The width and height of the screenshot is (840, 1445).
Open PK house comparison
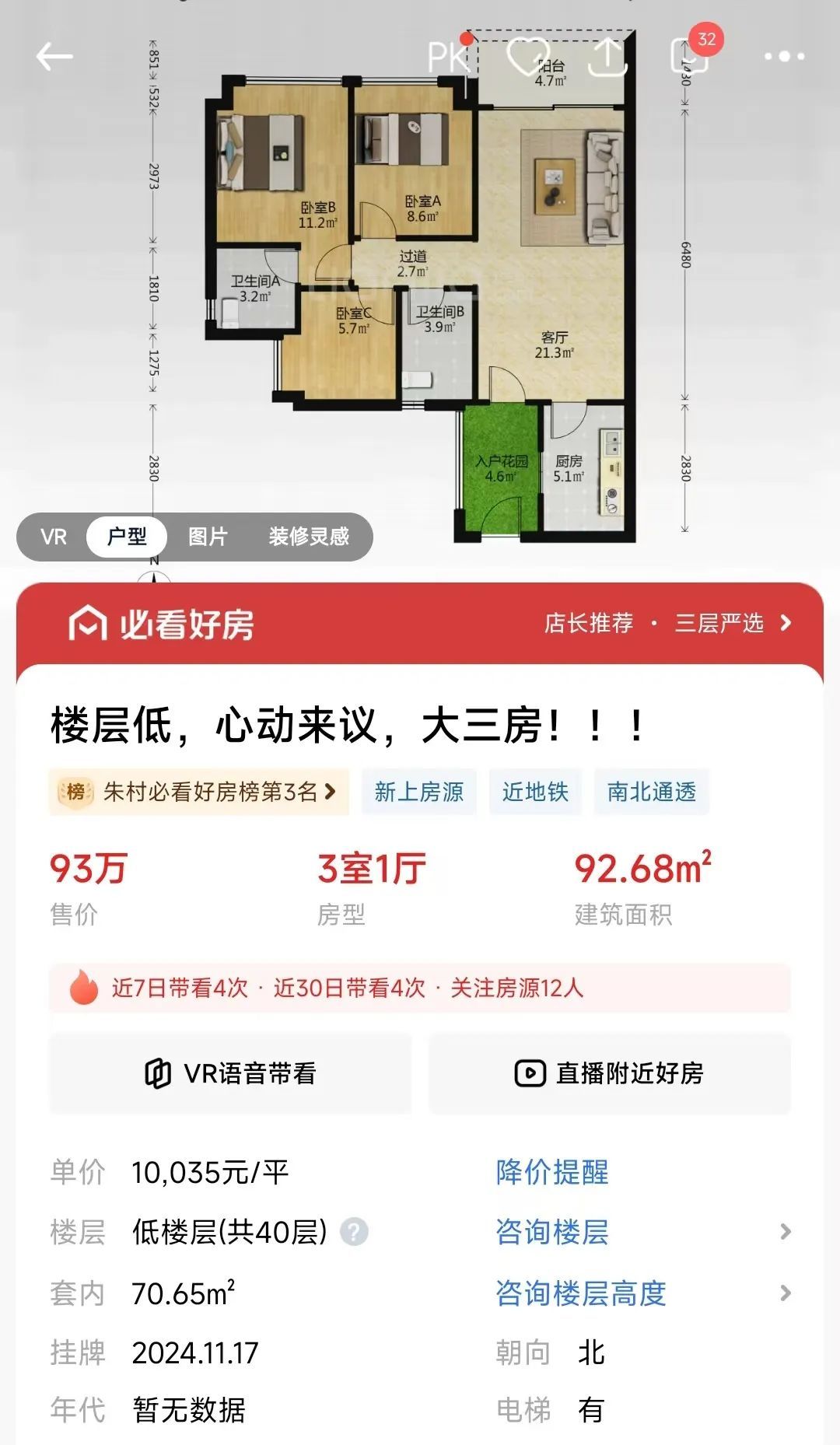[449, 58]
